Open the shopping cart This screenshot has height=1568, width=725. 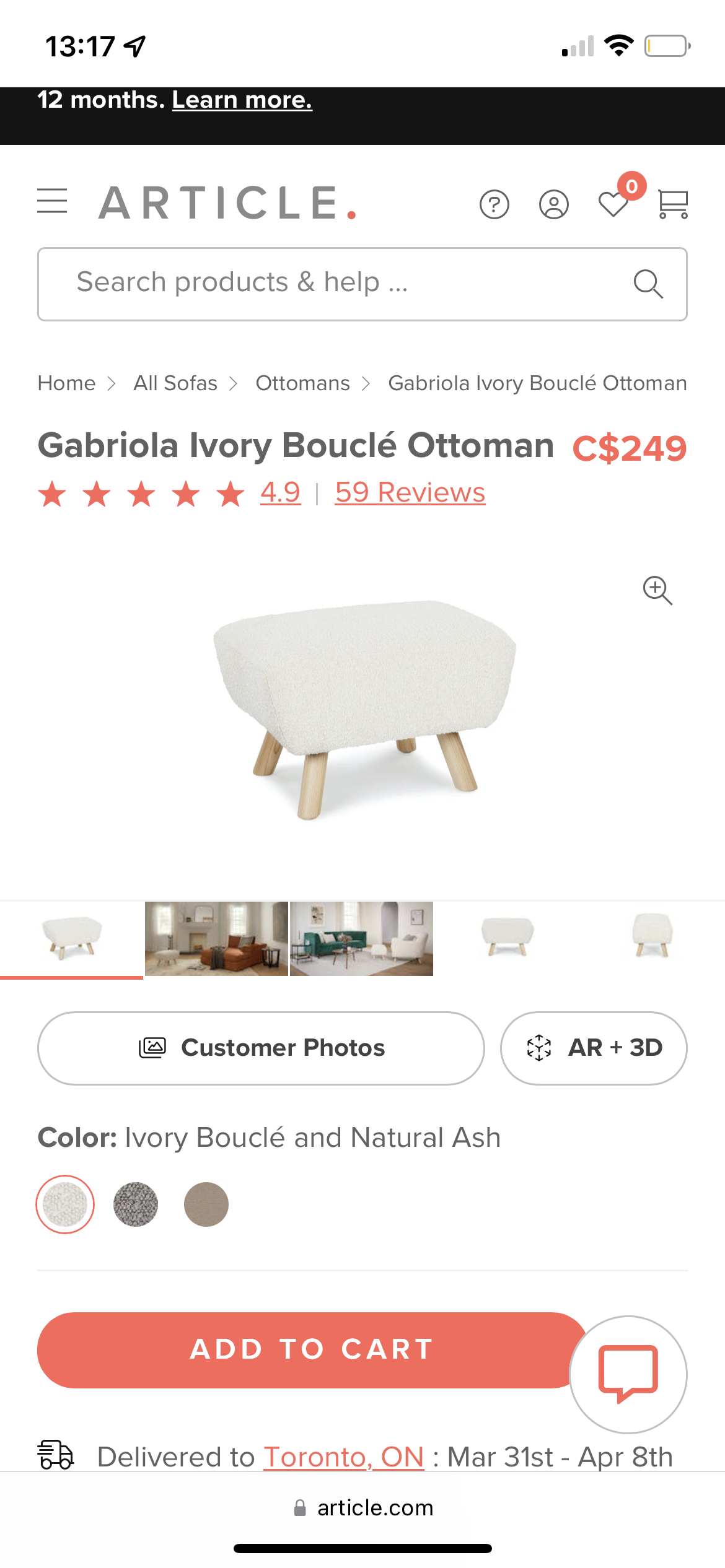[x=673, y=204]
